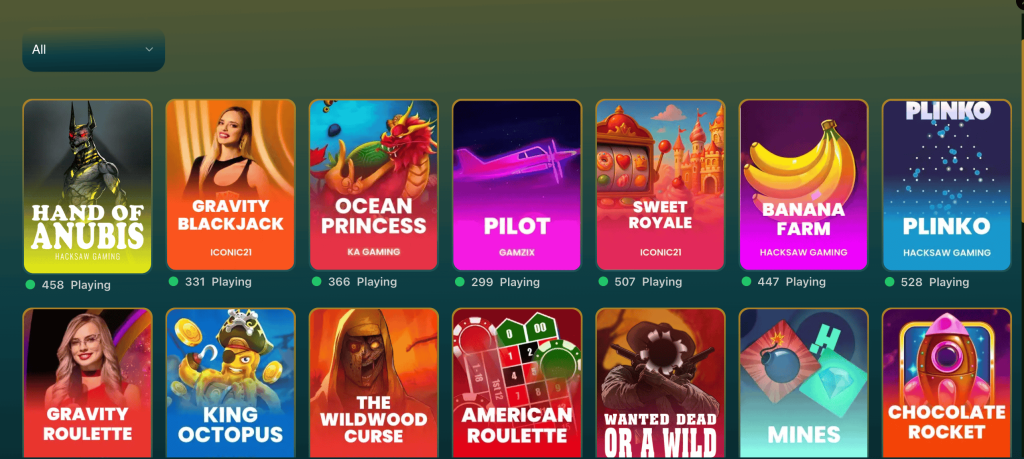Play the Pilot game by Gamzix
1024x459 pixels.
[x=516, y=185]
